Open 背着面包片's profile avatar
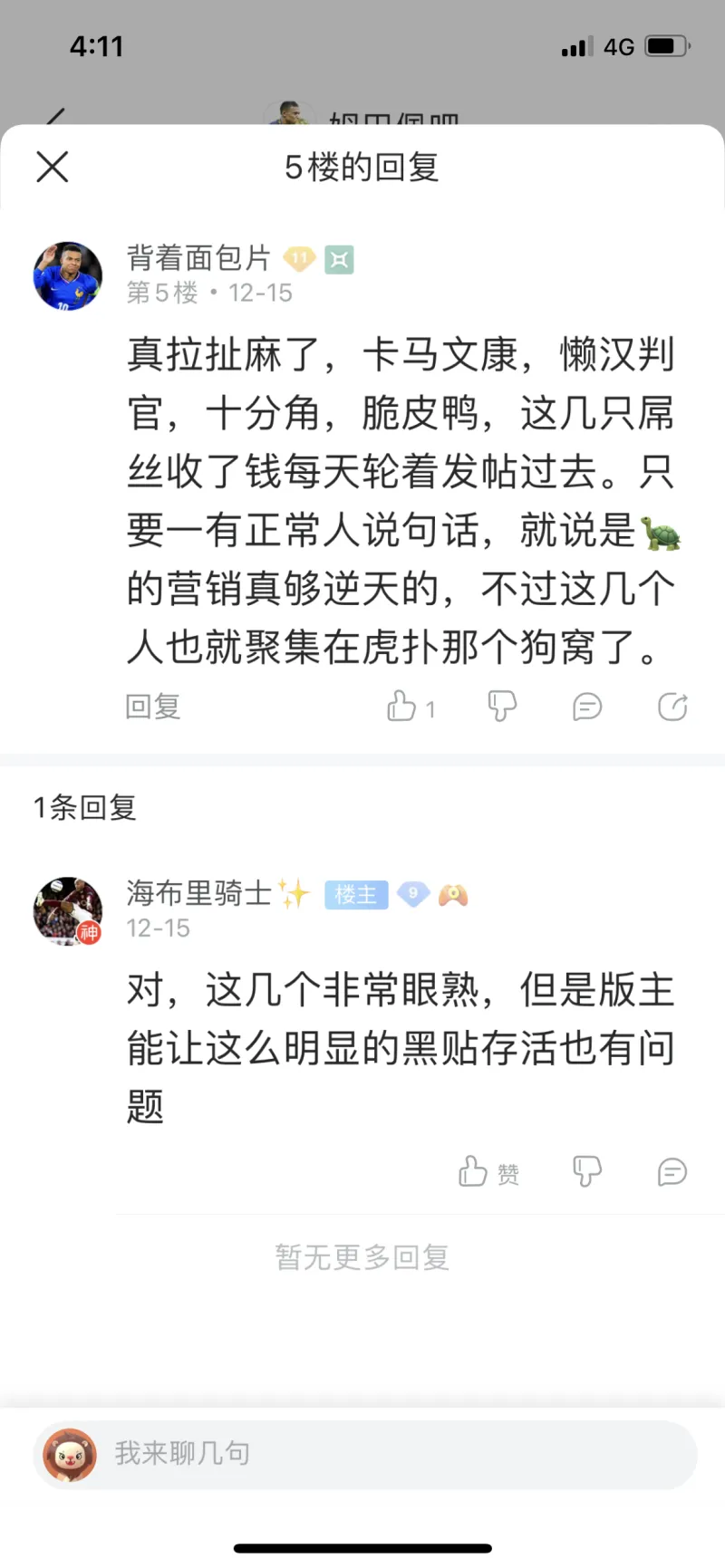The height and width of the screenshot is (1568, 725). (x=68, y=276)
